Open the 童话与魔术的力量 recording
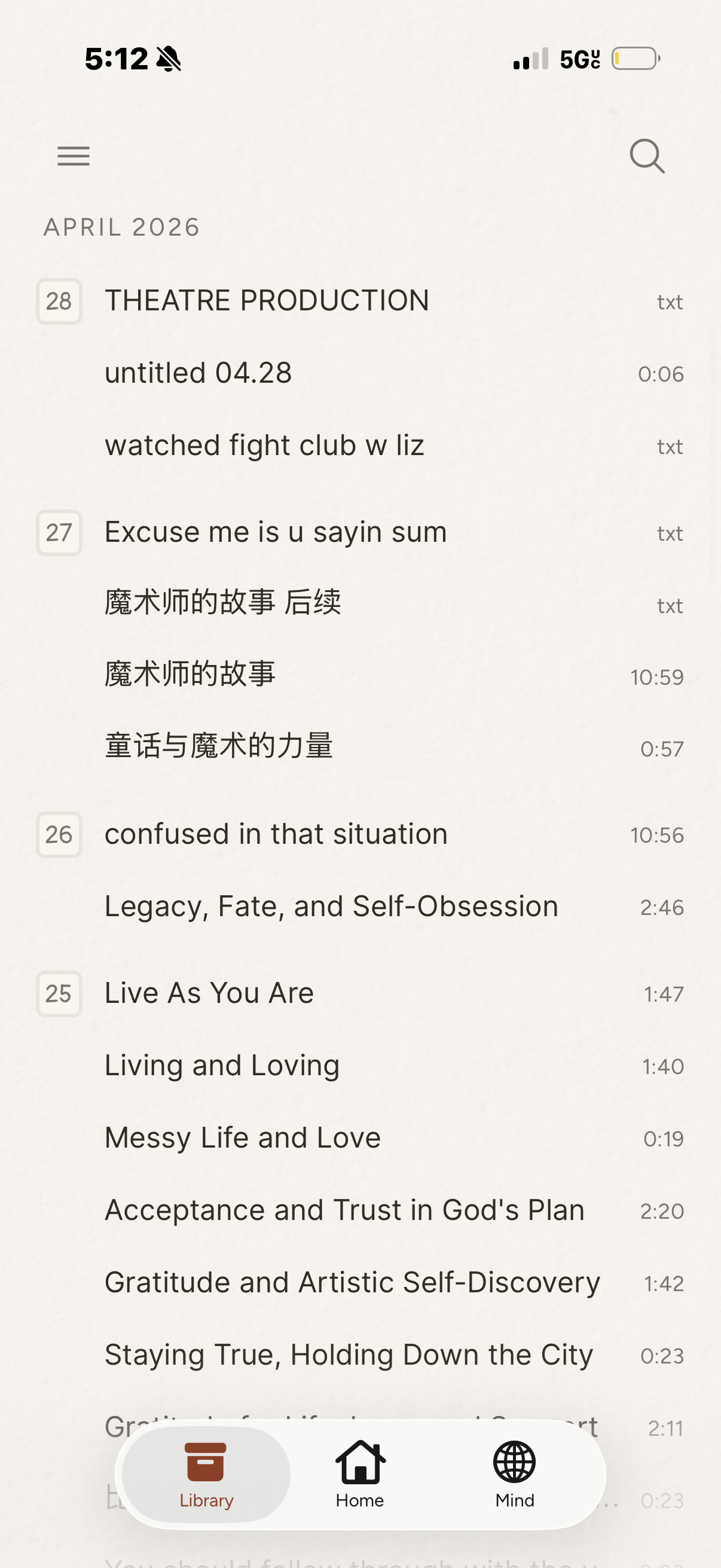721x1568 pixels. click(x=219, y=747)
